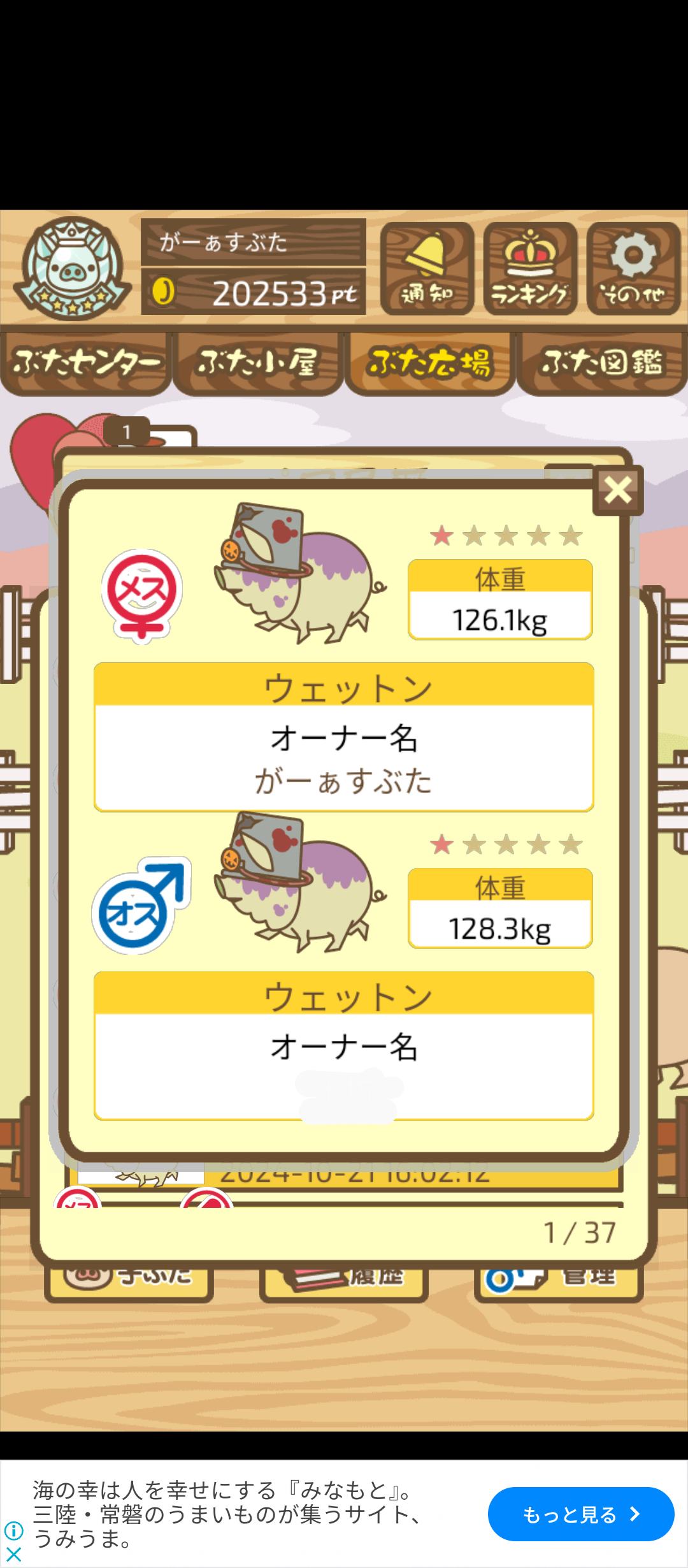Open the ad info icon
The image size is (688, 1568).
point(14,1530)
